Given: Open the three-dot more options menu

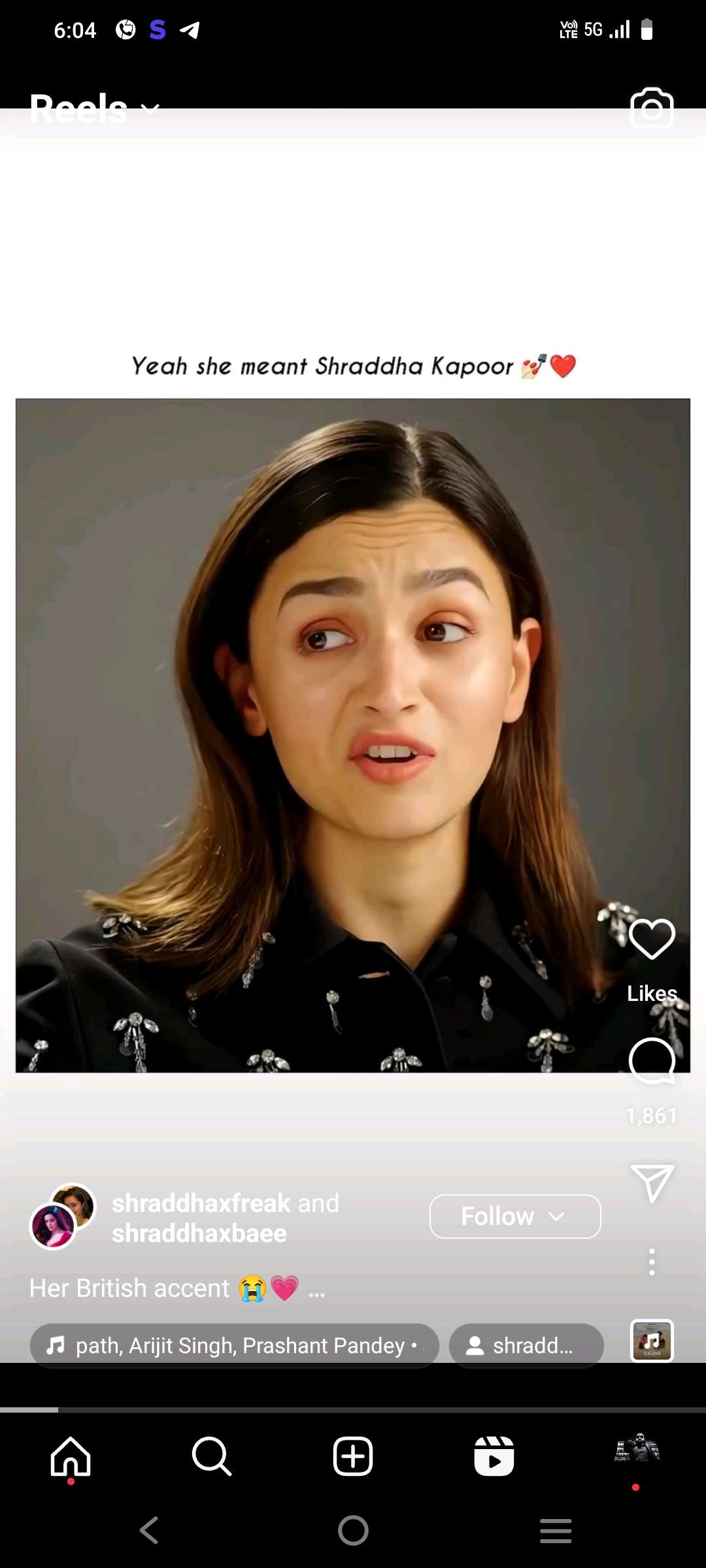Looking at the screenshot, I should pyautogui.click(x=652, y=1262).
